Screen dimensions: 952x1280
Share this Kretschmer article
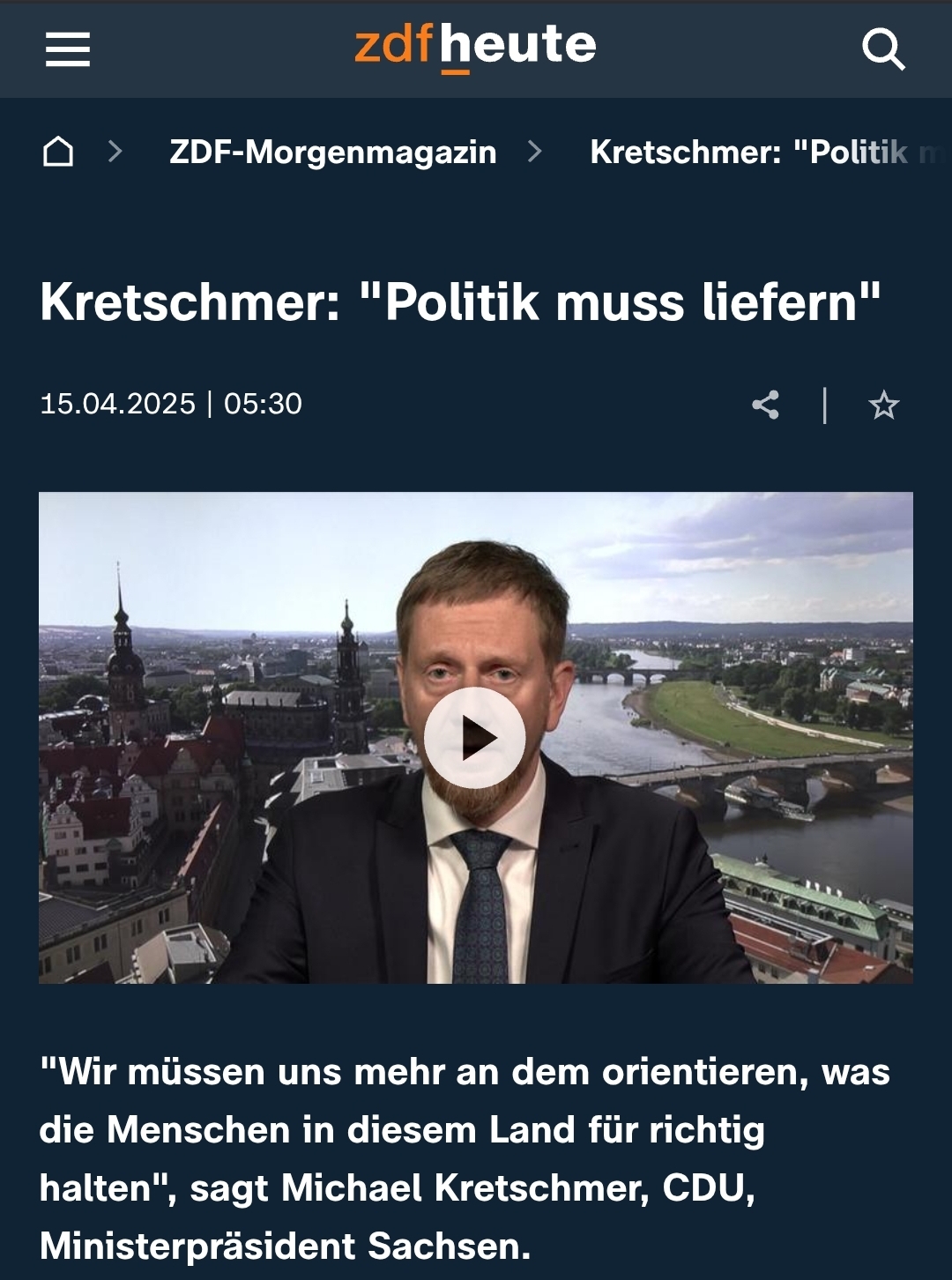[x=765, y=406]
